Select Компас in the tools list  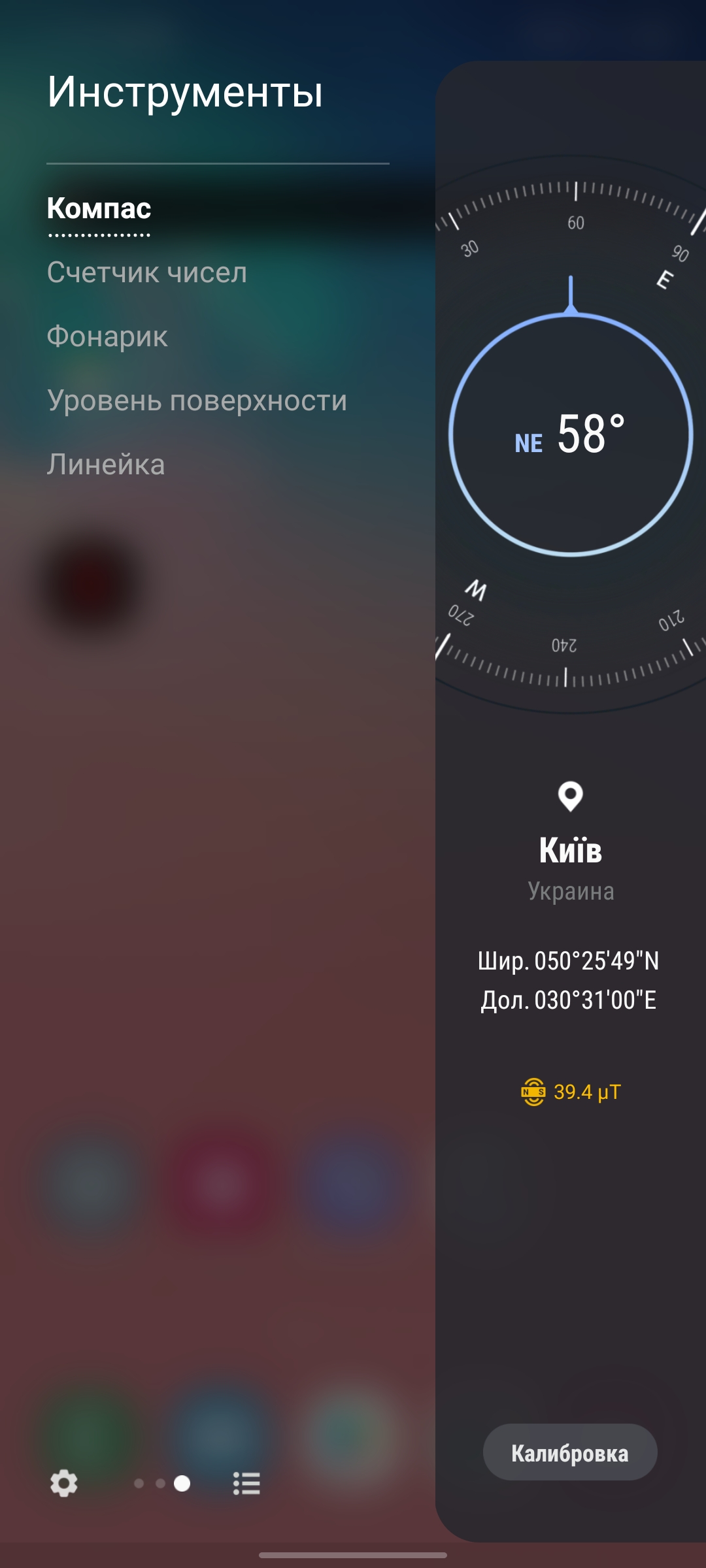pos(99,208)
